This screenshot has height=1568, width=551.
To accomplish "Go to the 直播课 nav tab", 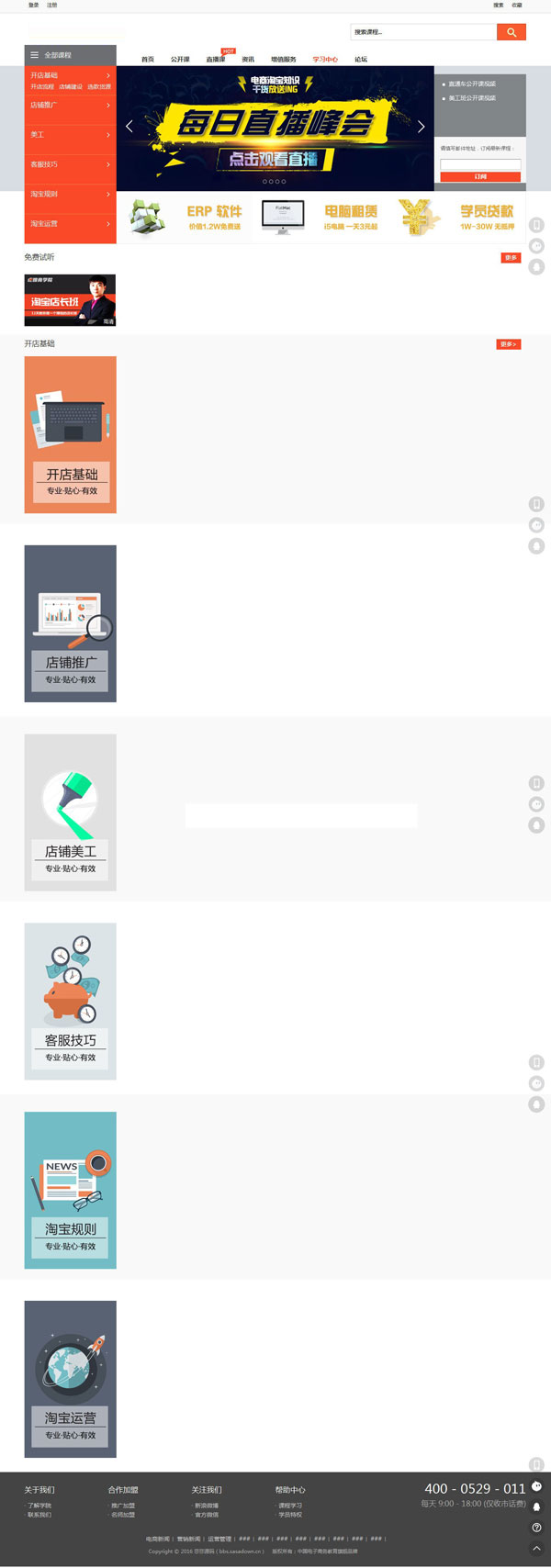I will [x=216, y=60].
